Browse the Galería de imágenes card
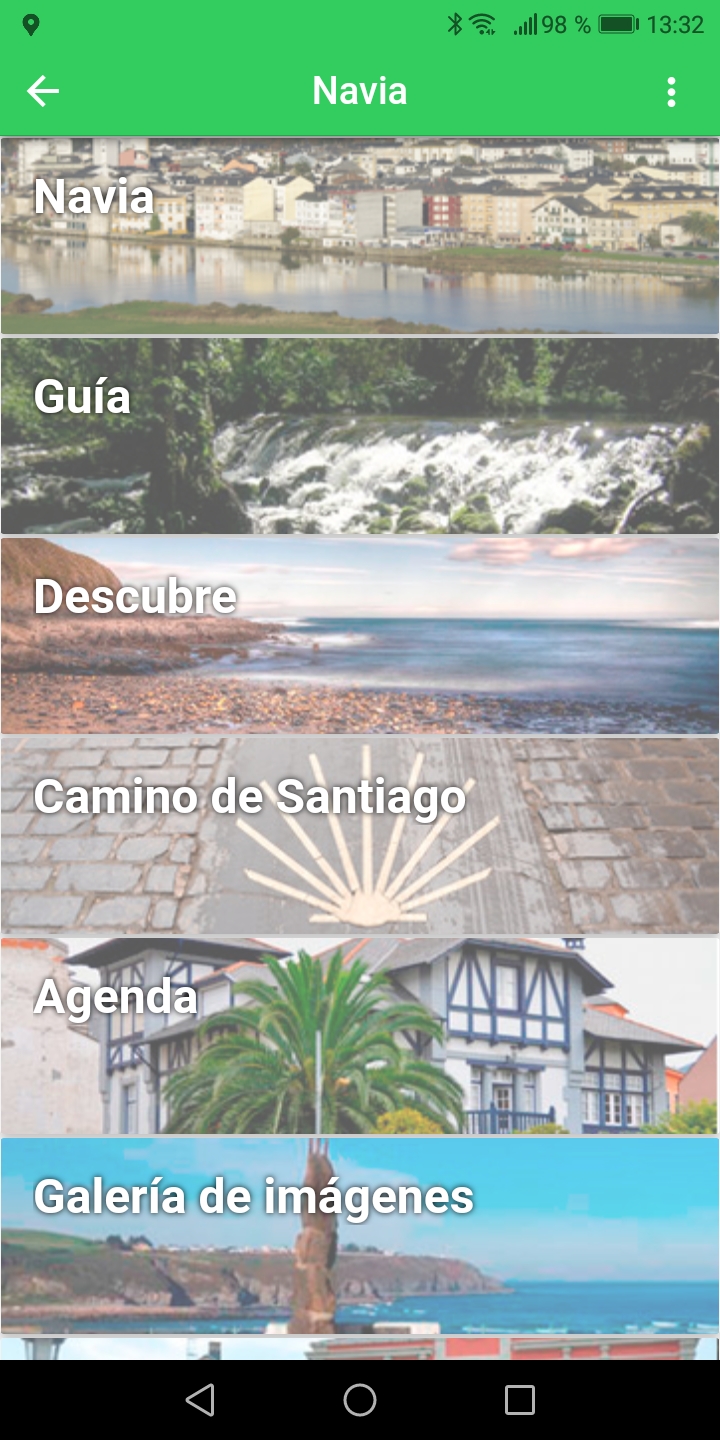Viewport: 720px width, 1440px height. 360,1236
